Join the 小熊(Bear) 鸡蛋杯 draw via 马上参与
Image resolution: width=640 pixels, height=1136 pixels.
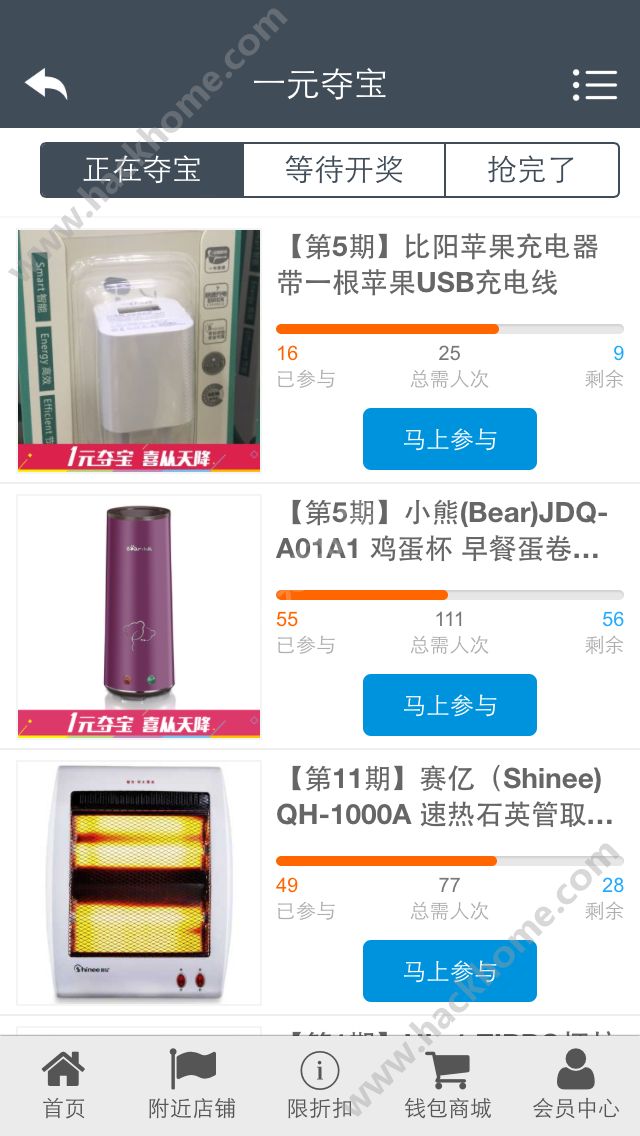tap(450, 705)
